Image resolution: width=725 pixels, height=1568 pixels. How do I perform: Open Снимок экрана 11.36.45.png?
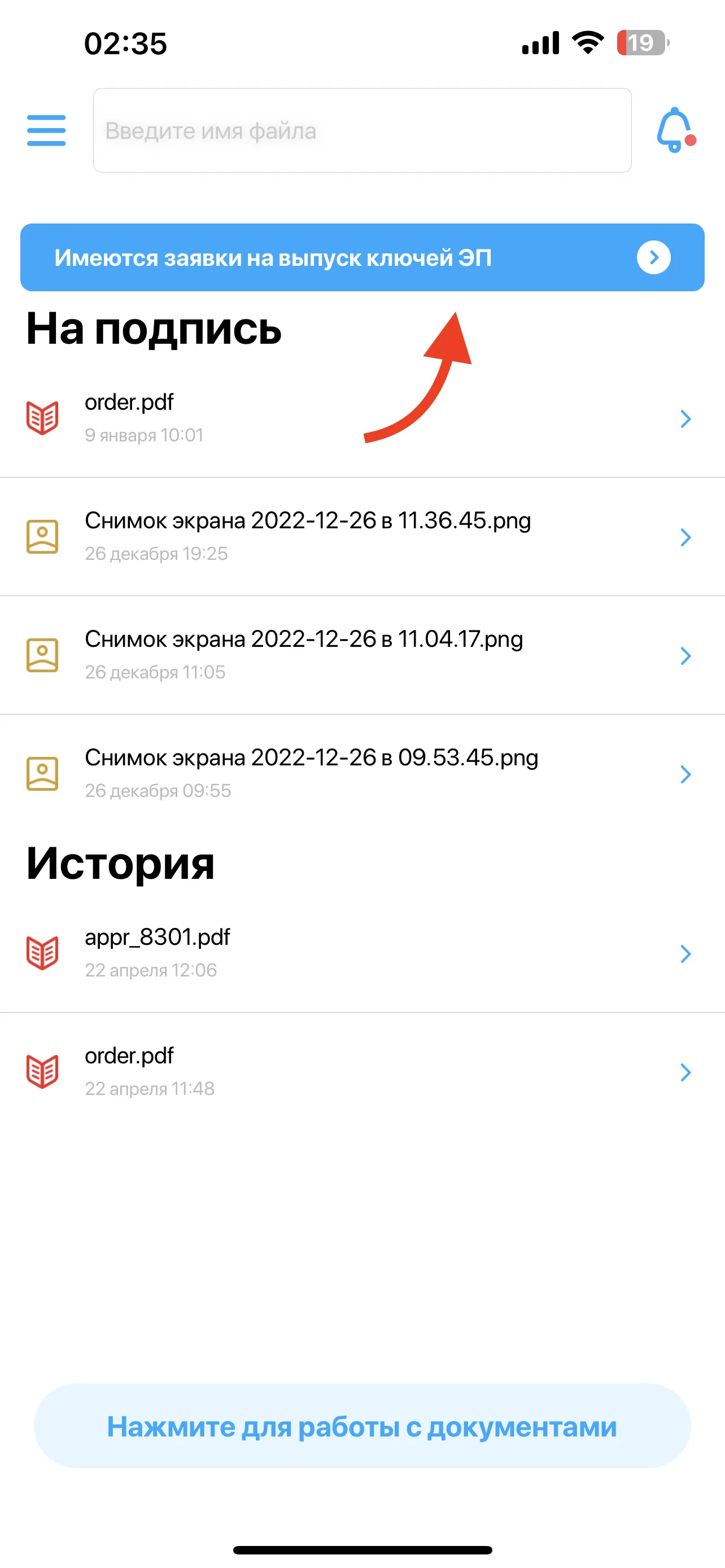point(362,537)
